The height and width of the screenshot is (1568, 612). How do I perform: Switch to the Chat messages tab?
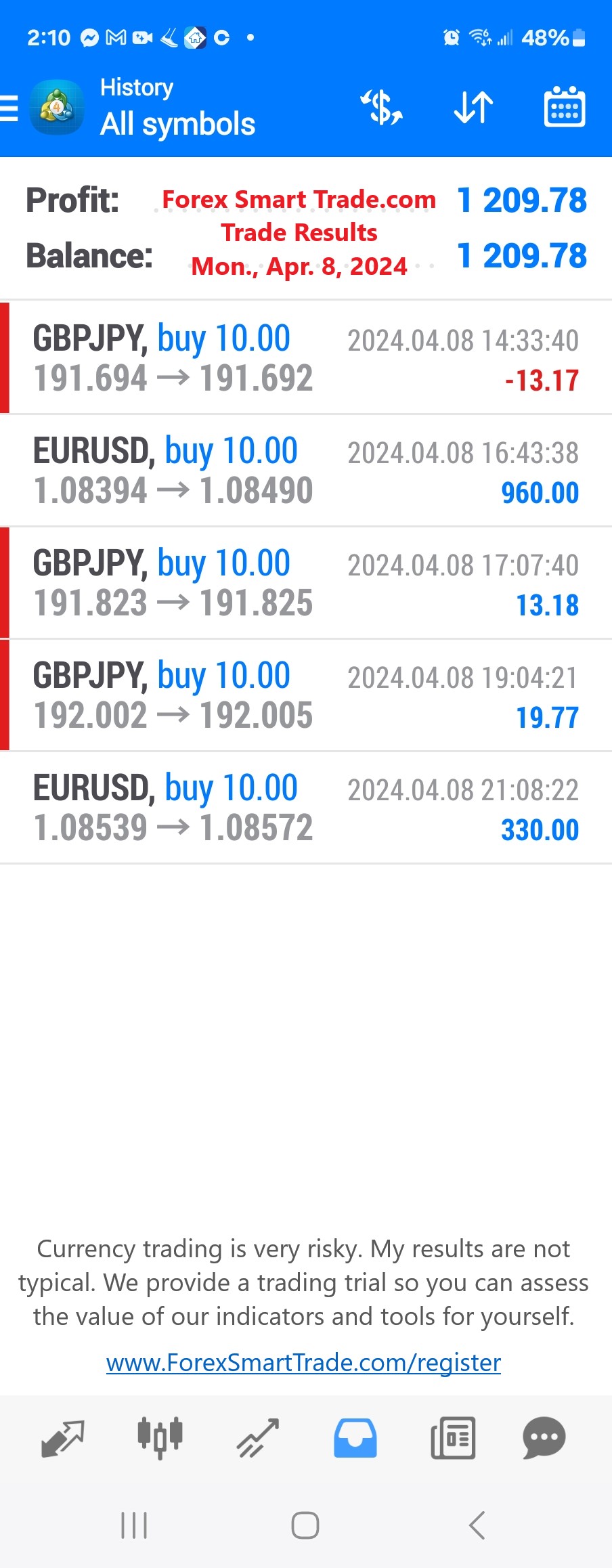pyautogui.click(x=544, y=1438)
